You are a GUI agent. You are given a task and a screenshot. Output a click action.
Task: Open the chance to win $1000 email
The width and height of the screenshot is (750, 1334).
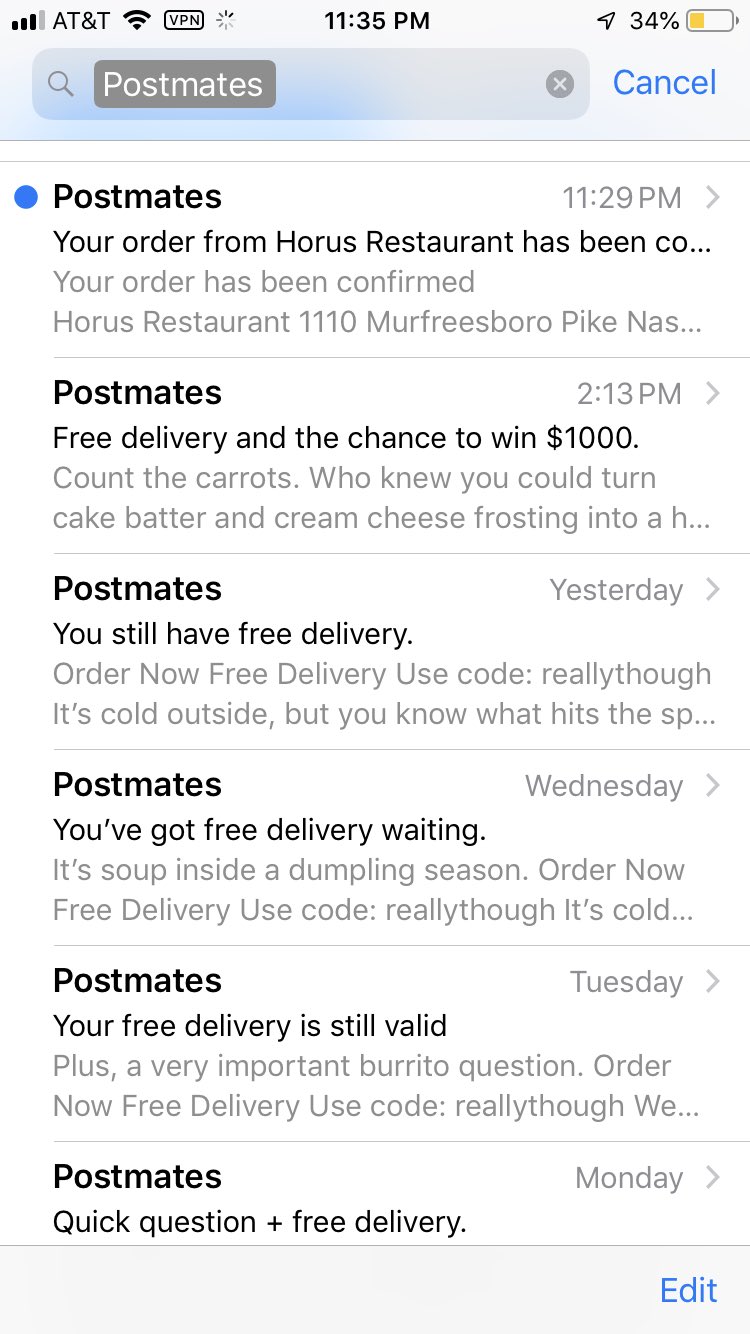pos(375,456)
